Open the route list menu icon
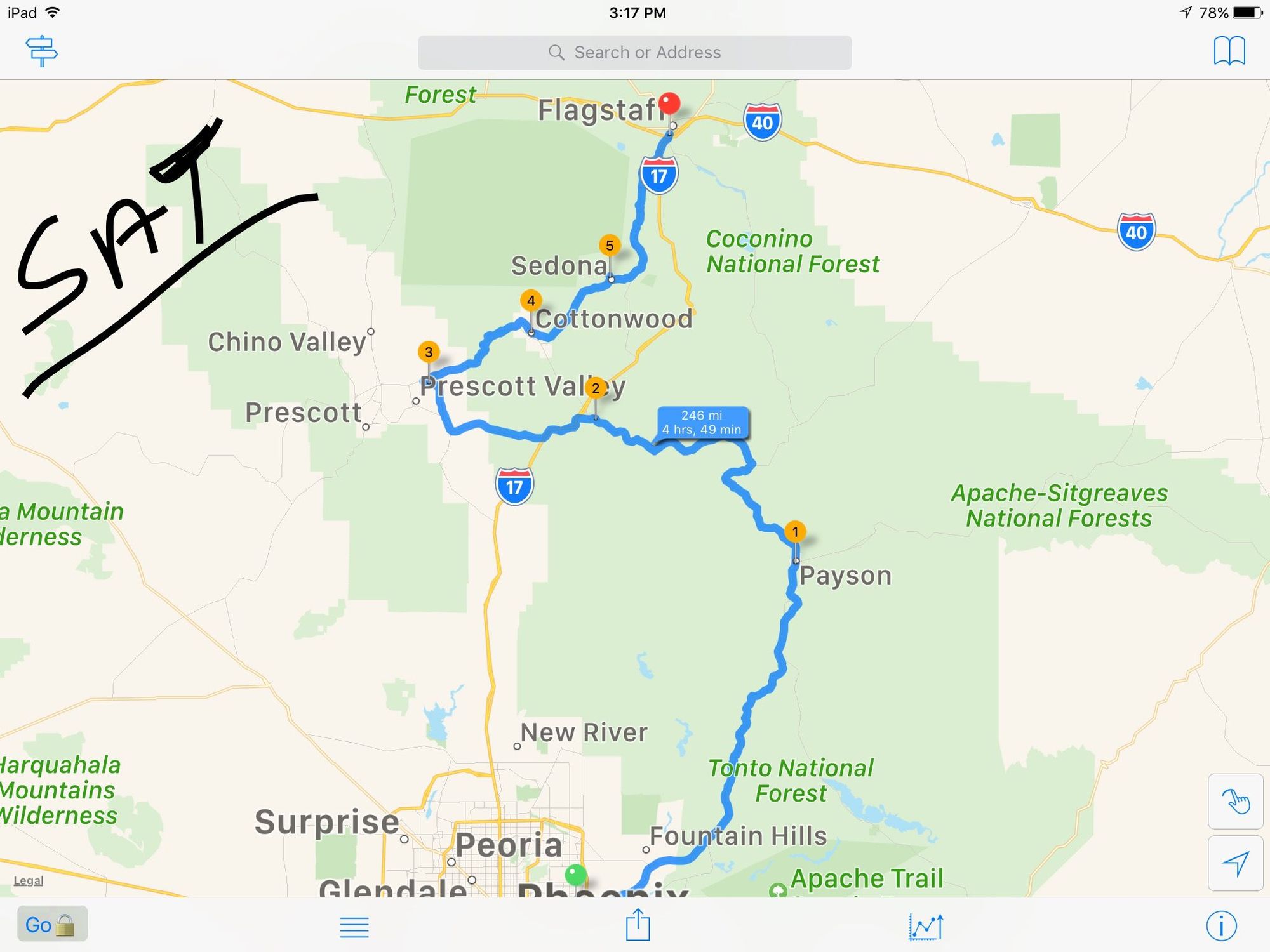This screenshot has width=1270, height=952. pyautogui.click(x=354, y=927)
